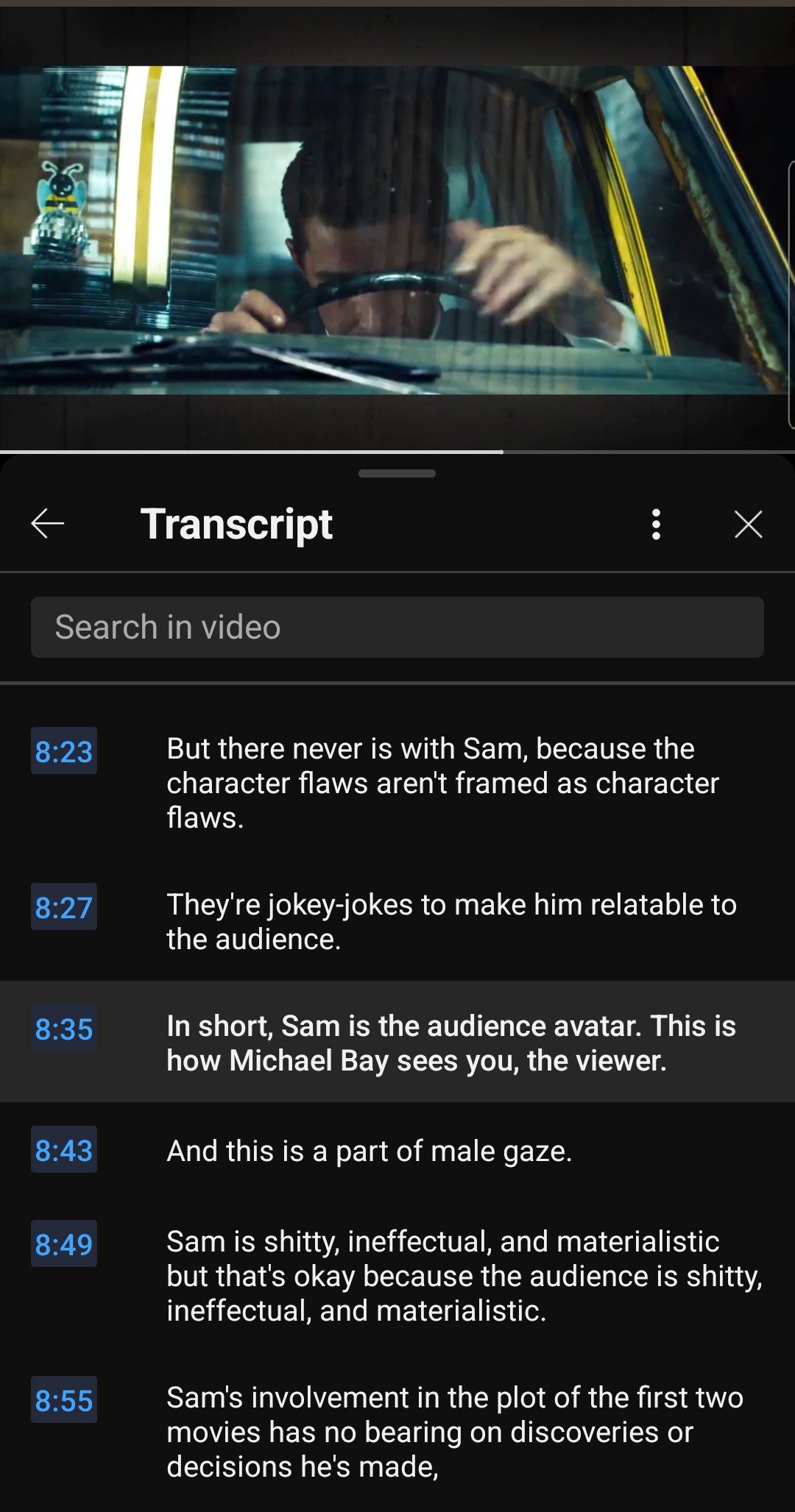
Task: Seek to the 8:55 Sam's involvement line
Action: click(x=397, y=1432)
